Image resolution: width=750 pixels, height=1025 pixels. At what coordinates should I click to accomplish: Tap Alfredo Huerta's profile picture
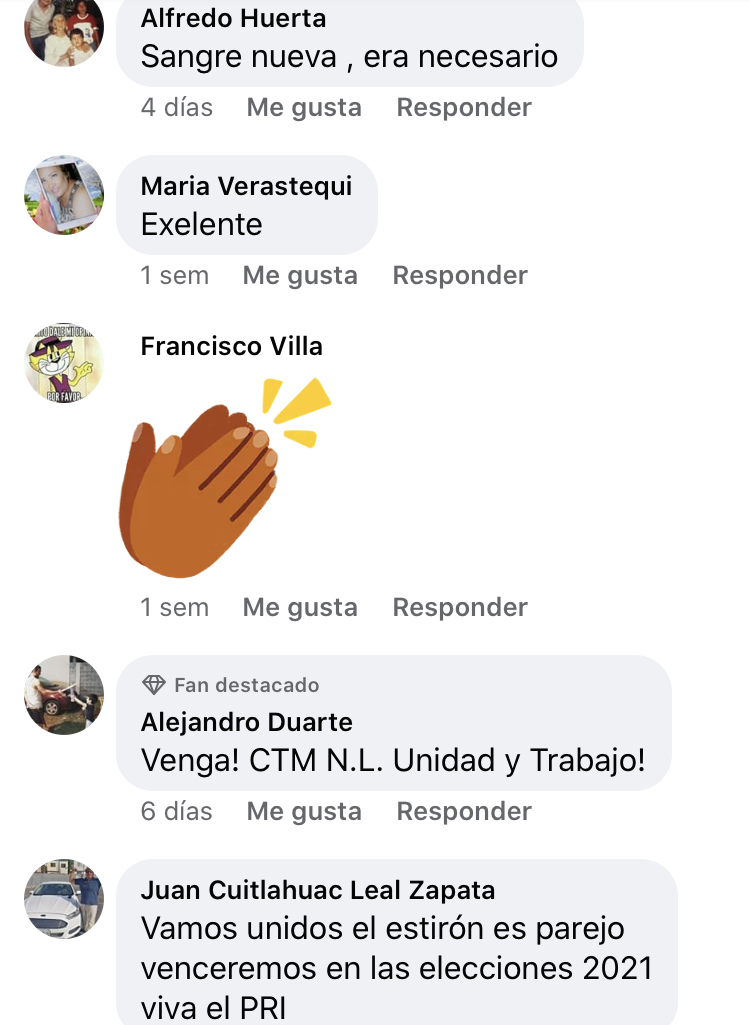[x=64, y=28]
